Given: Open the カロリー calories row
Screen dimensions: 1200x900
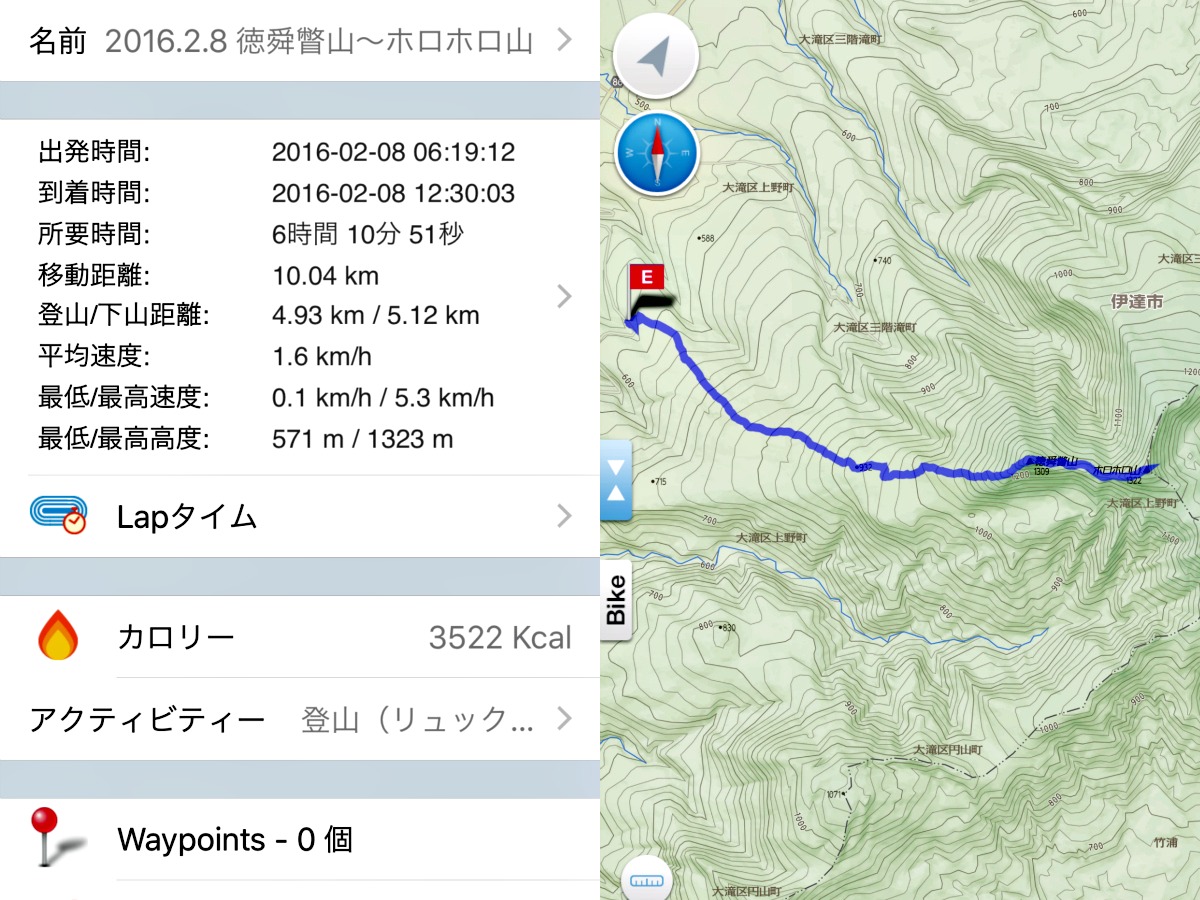Looking at the screenshot, I should (300, 637).
